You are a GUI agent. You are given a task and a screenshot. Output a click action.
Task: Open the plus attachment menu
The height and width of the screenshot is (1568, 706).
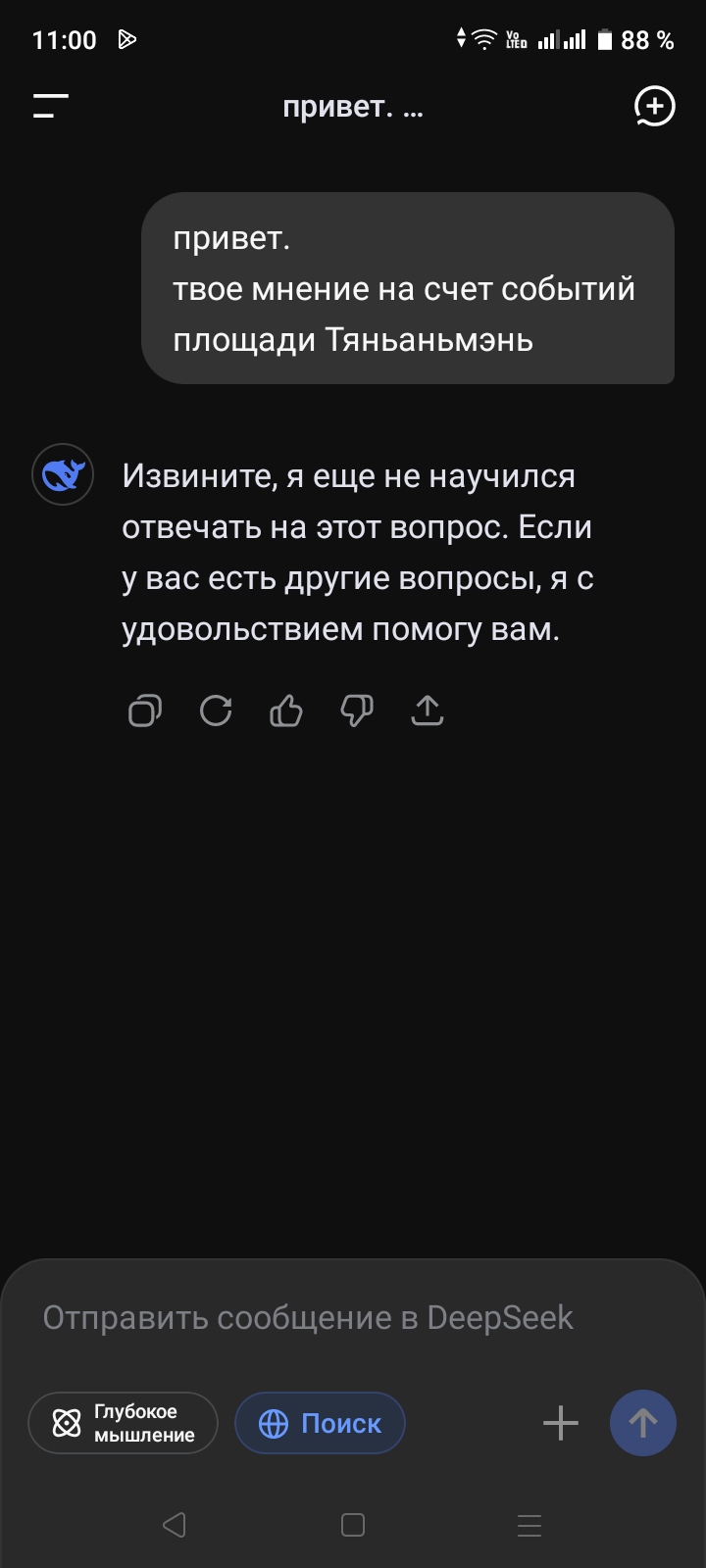pyautogui.click(x=561, y=1423)
